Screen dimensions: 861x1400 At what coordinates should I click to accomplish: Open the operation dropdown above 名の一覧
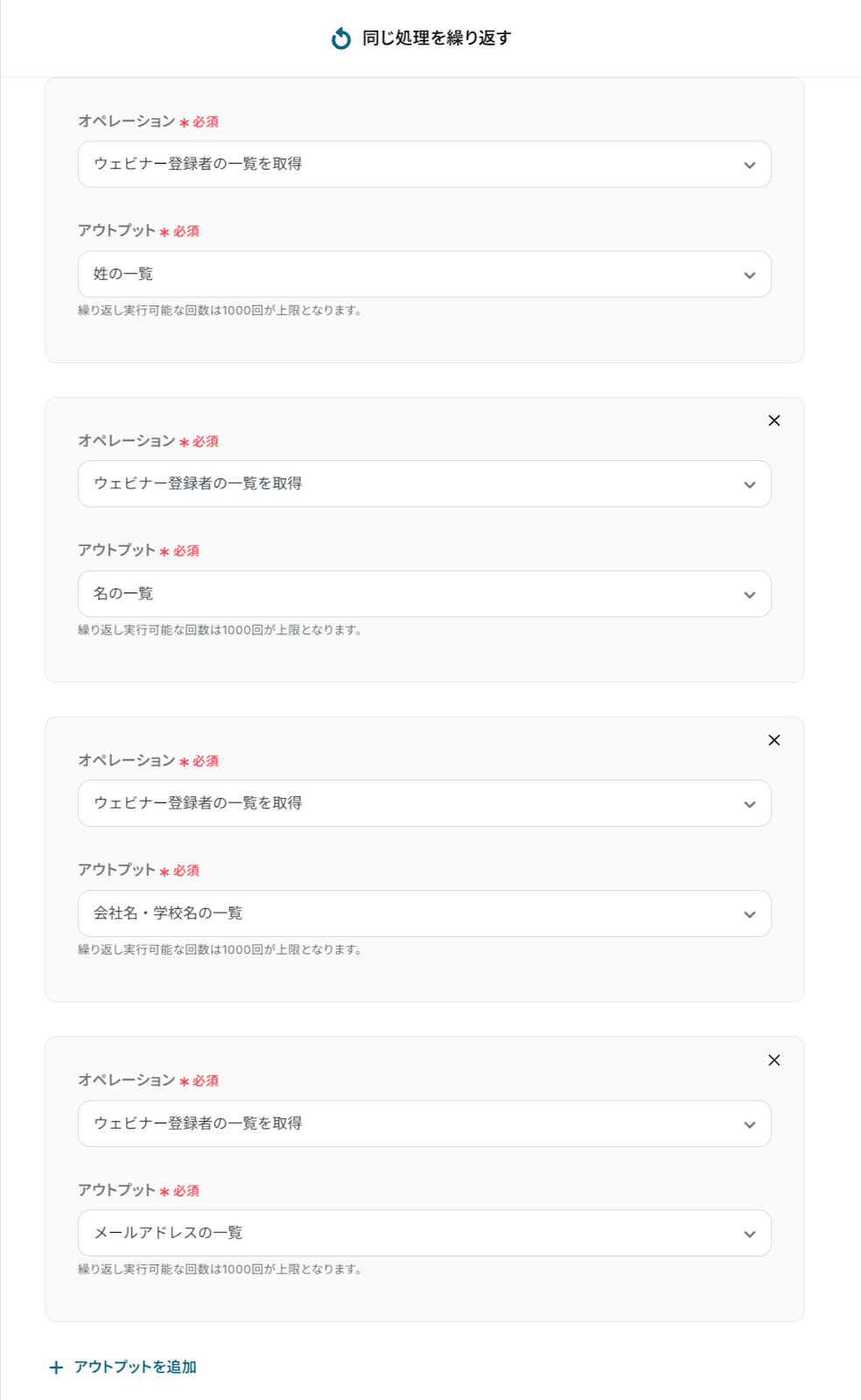[424, 484]
